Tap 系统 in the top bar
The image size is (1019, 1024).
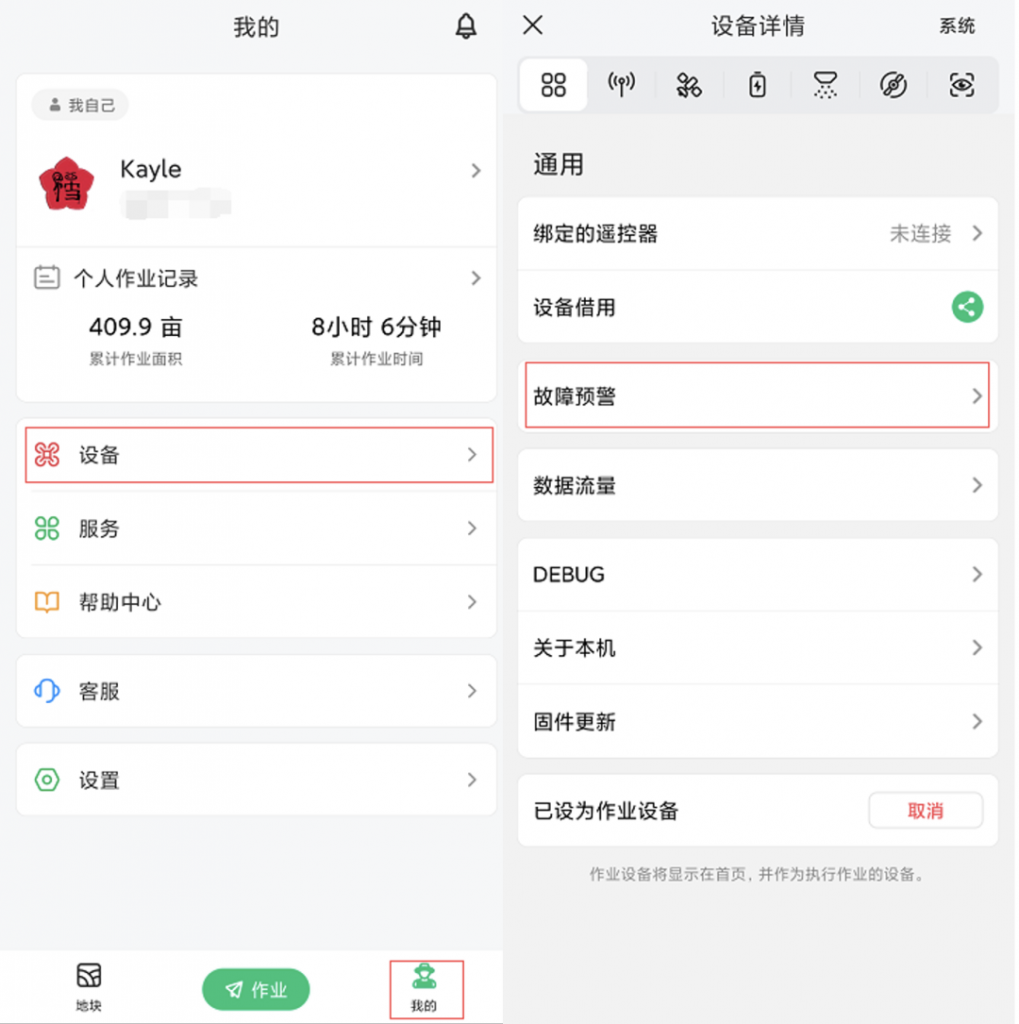coord(956,27)
